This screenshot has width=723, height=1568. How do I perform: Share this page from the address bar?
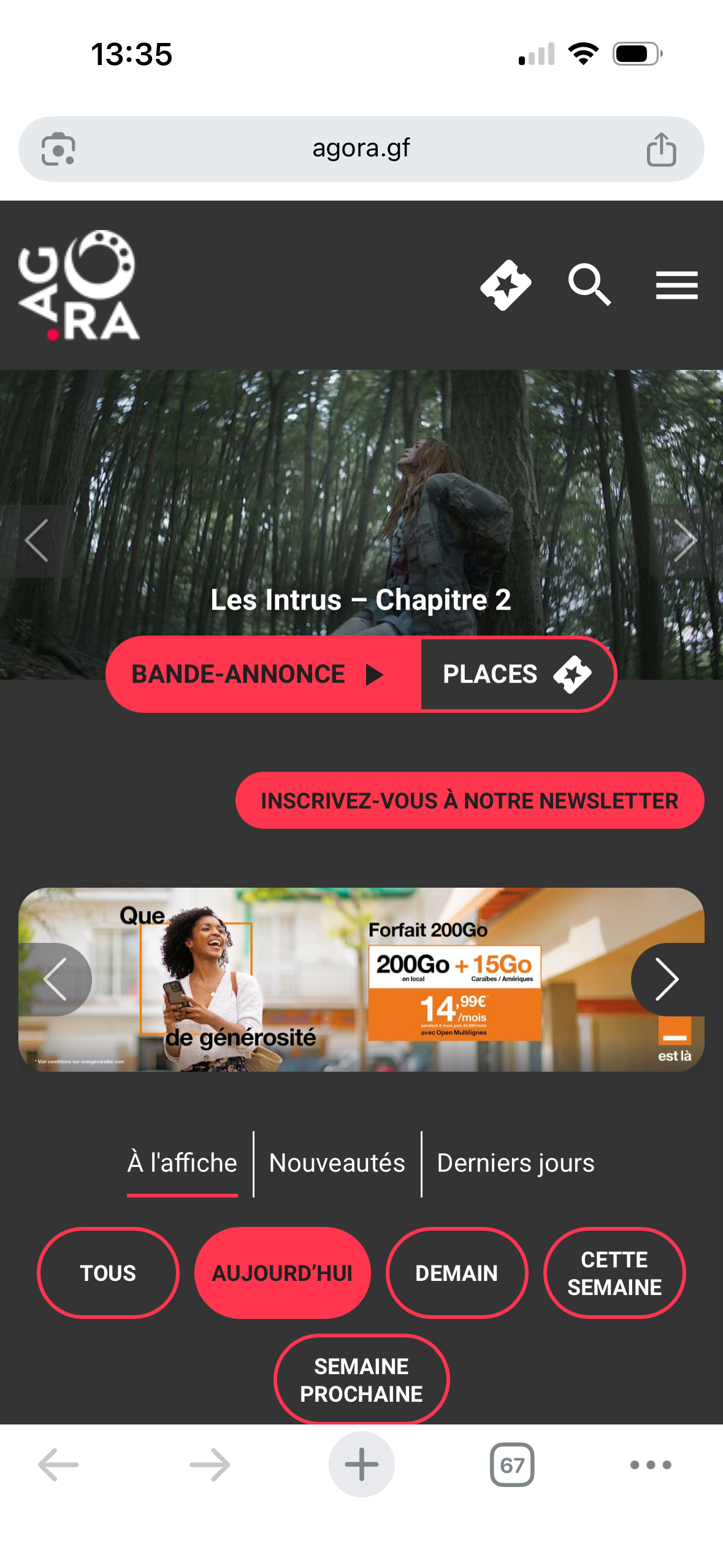pyautogui.click(x=661, y=150)
